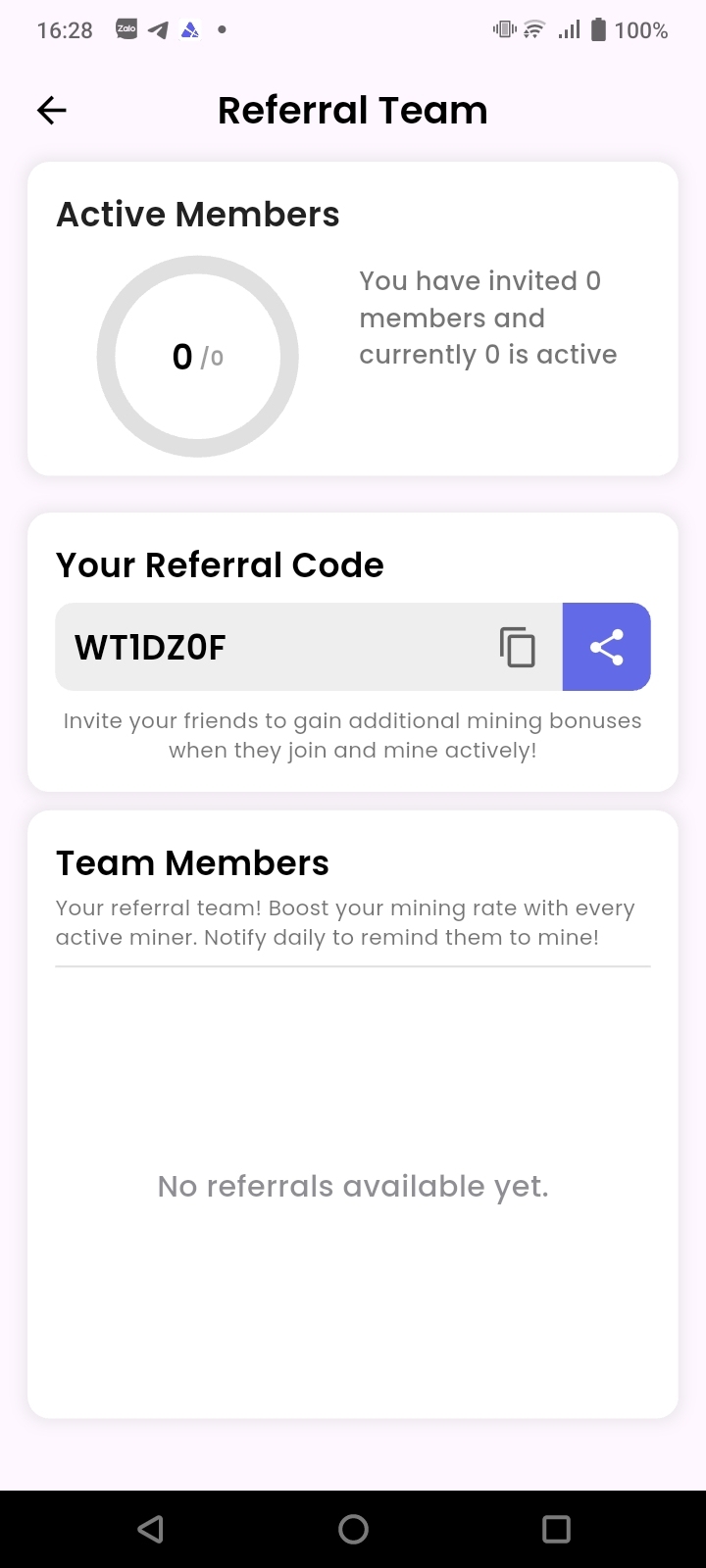The height and width of the screenshot is (1568, 706).
Task: Go back from Referral Team screen
Action: pyautogui.click(x=52, y=111)
